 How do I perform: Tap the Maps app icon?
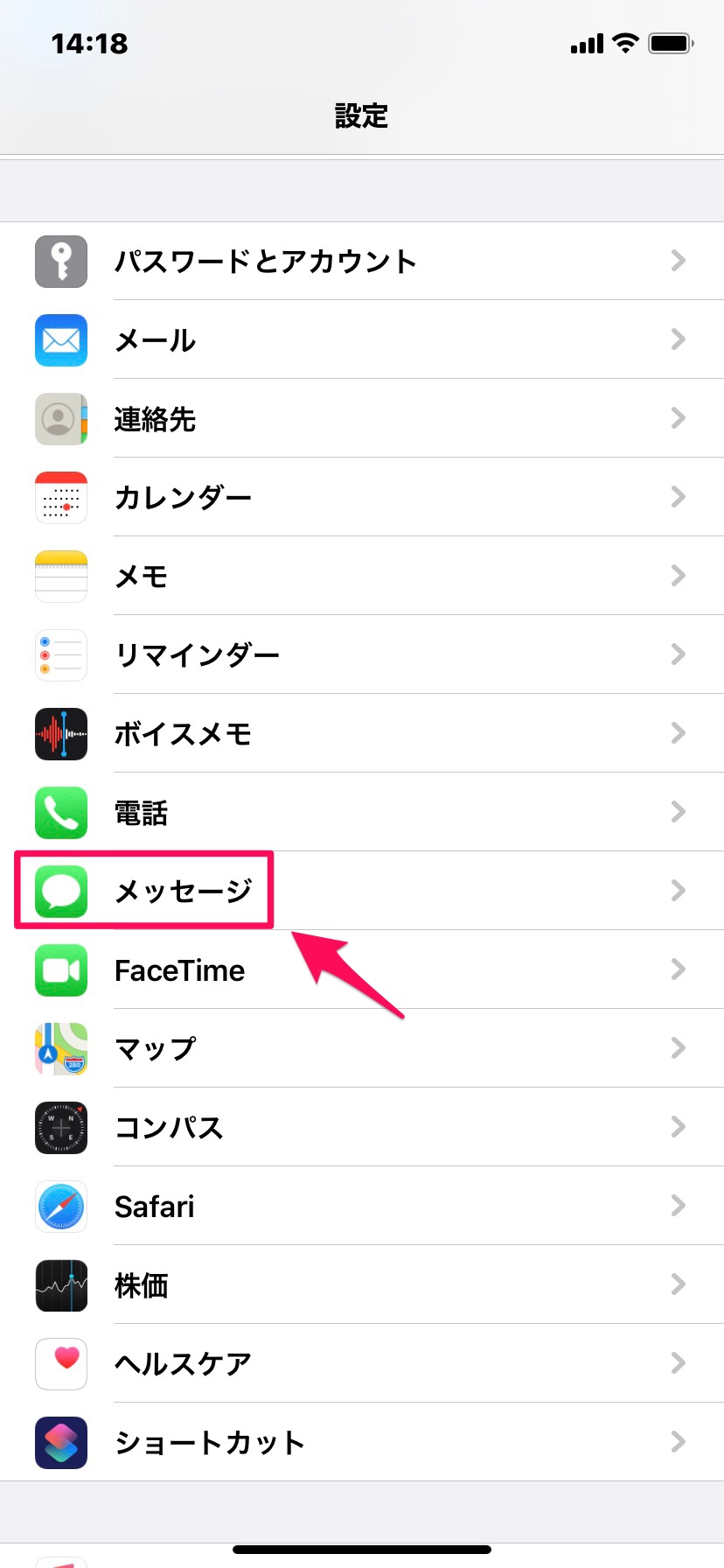pos(60,1048)
